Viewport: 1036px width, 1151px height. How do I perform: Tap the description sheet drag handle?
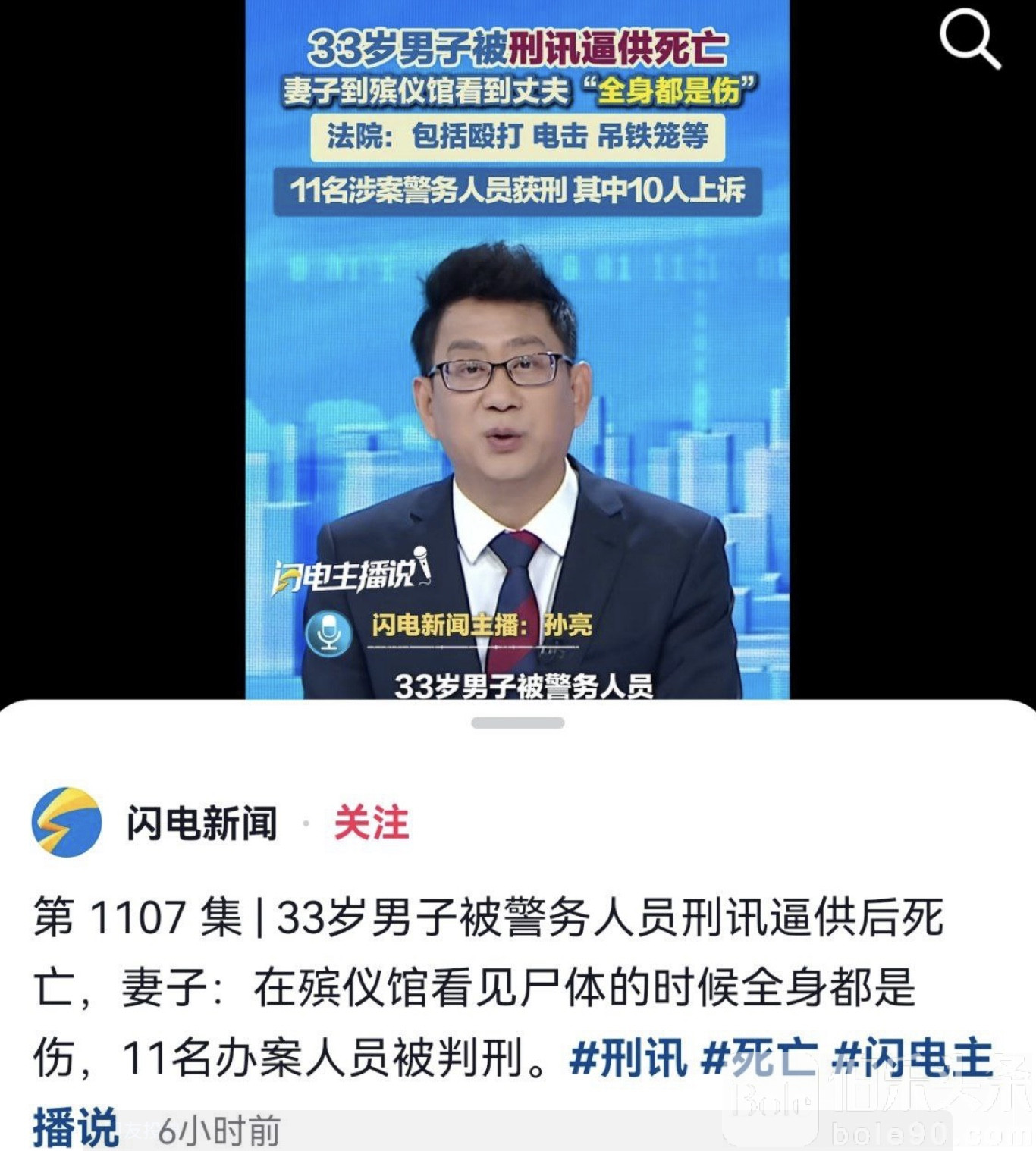pos(517,723)
